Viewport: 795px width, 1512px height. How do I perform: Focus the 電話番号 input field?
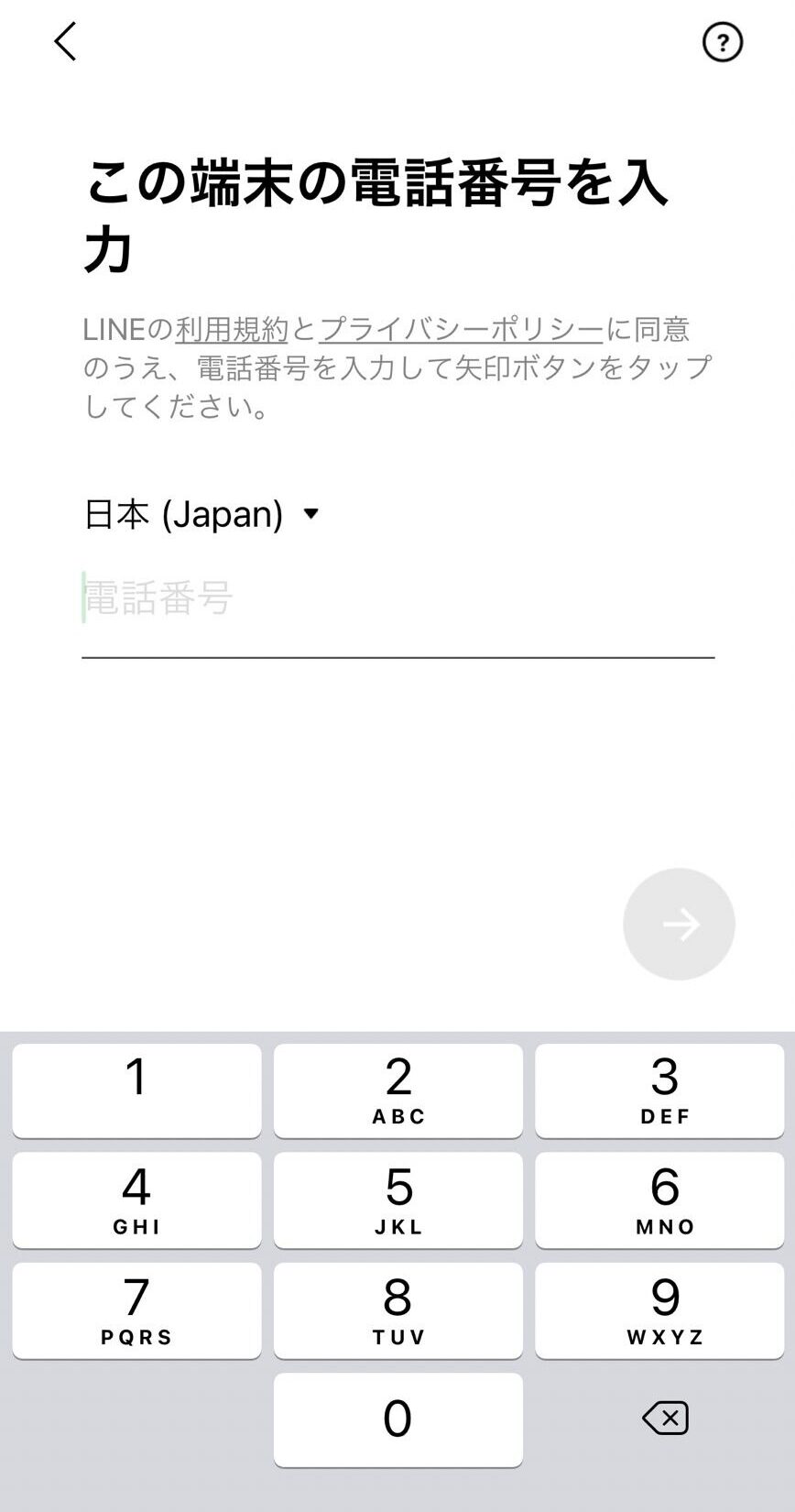coord(397,598)
